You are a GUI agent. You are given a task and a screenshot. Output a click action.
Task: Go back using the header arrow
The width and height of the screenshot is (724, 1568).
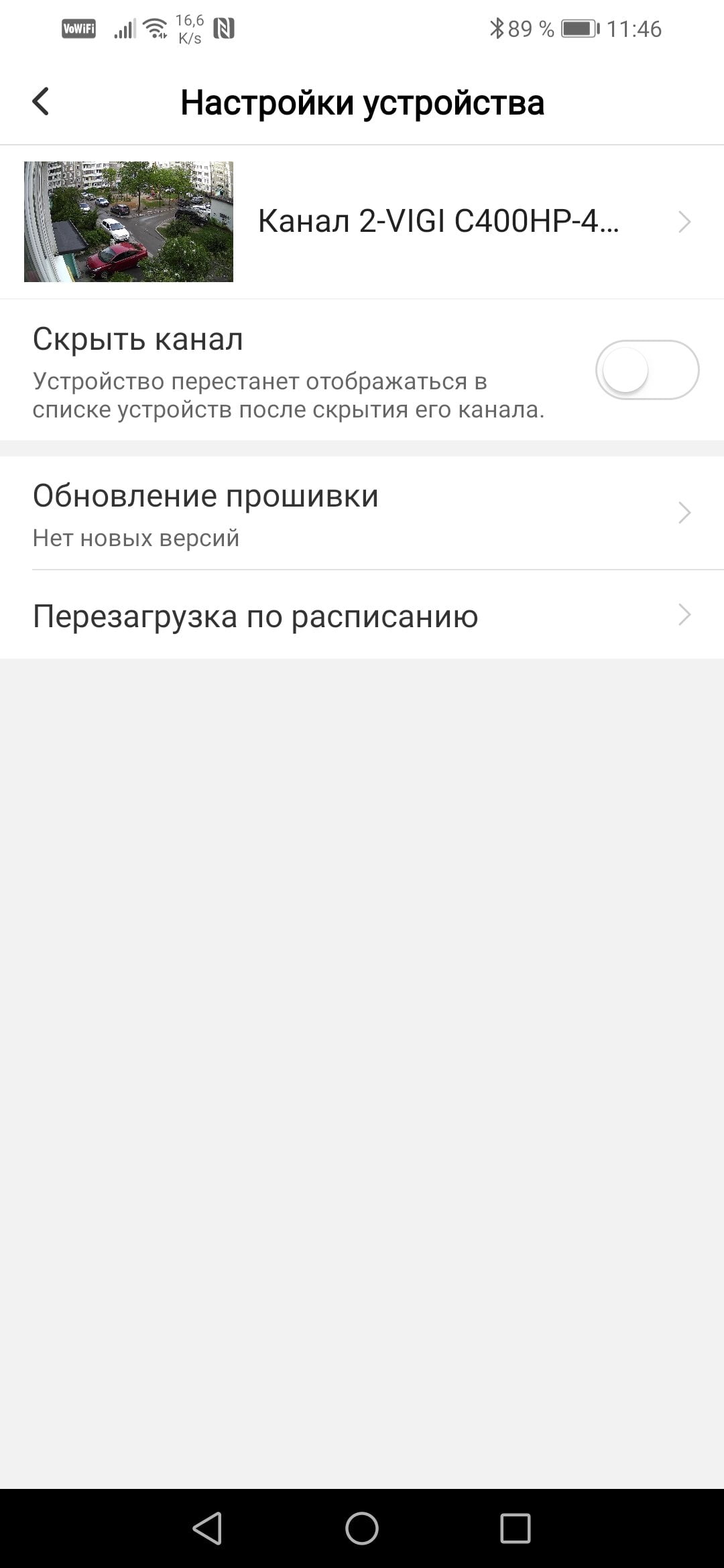(x=41, y=102)
